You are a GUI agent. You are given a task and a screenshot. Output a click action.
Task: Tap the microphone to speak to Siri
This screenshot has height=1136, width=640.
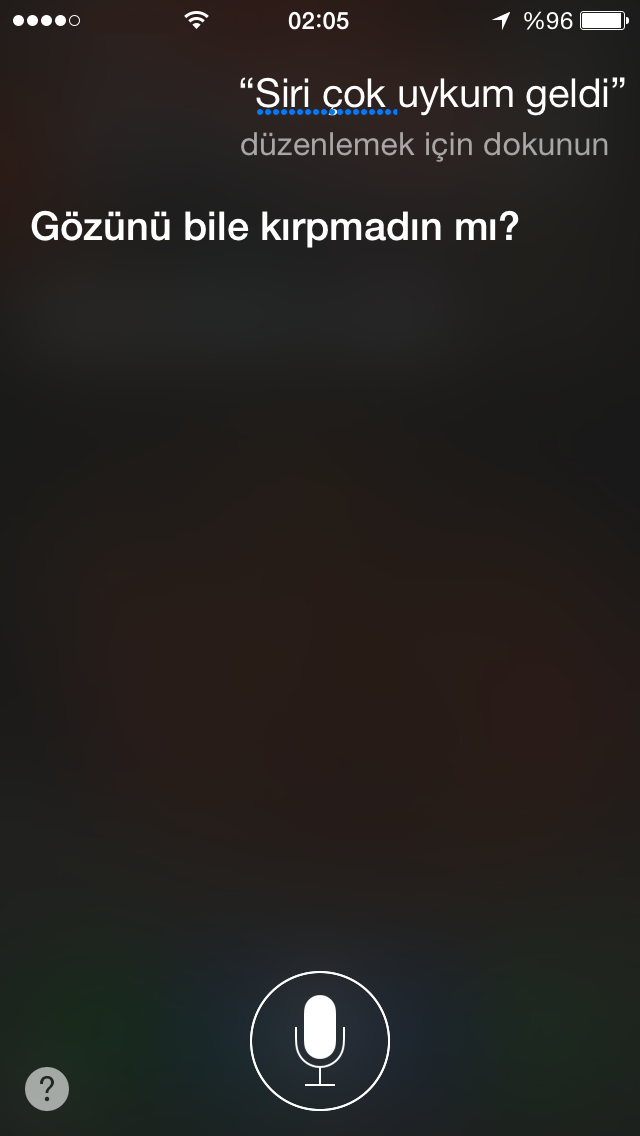320,1040
